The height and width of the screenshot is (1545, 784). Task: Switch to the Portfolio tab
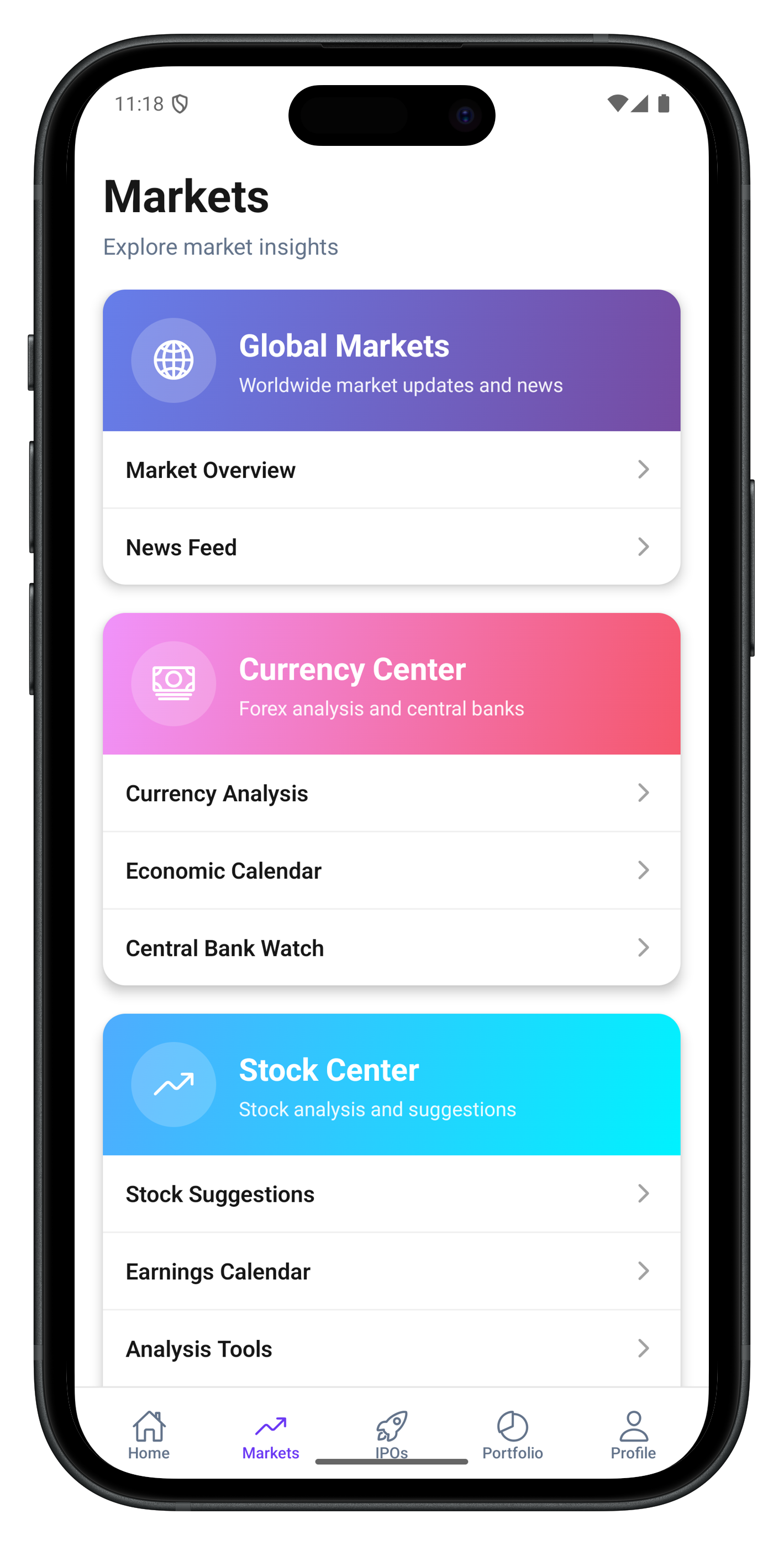point(513,1434)
